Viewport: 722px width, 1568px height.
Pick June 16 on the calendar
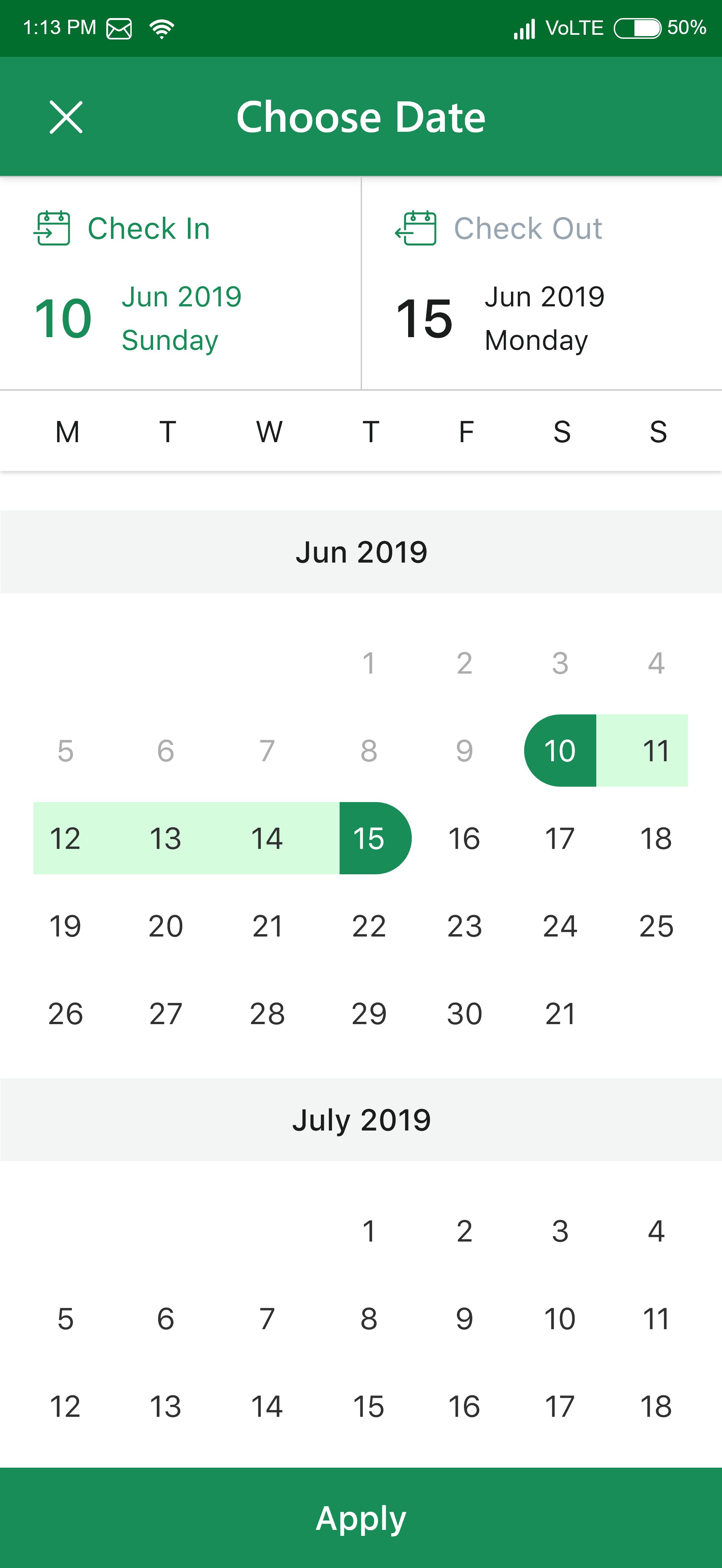(464, 838)
